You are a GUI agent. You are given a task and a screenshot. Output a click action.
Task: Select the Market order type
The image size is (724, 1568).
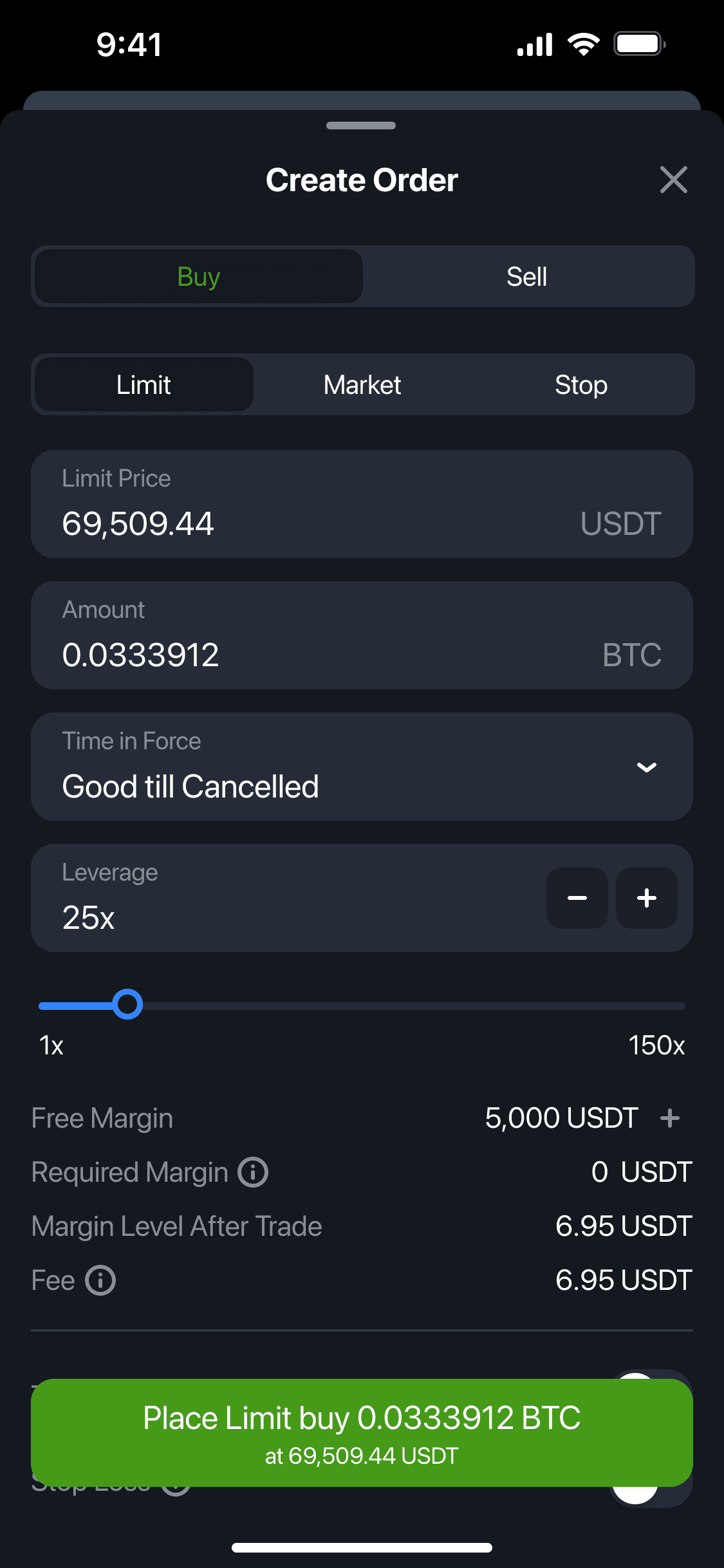coord(362,384)
